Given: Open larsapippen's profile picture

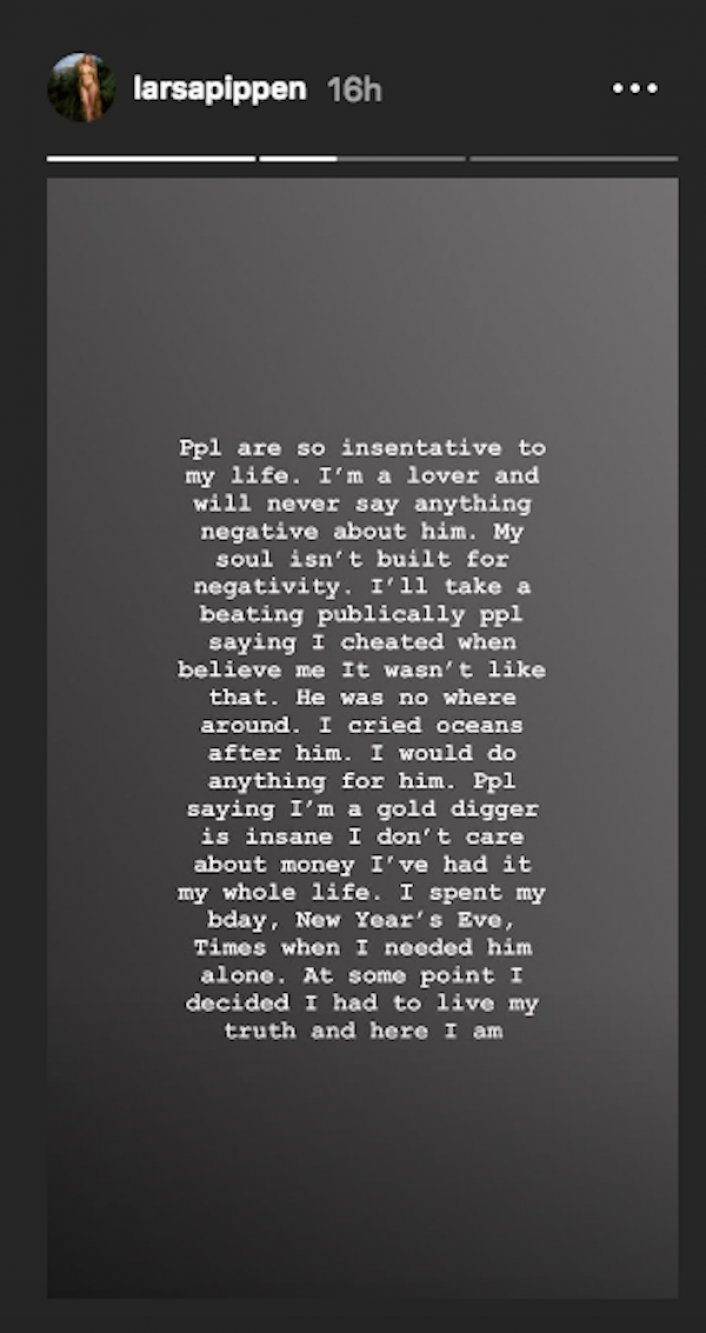Looking at the screenshot, I should click(81, 88).
